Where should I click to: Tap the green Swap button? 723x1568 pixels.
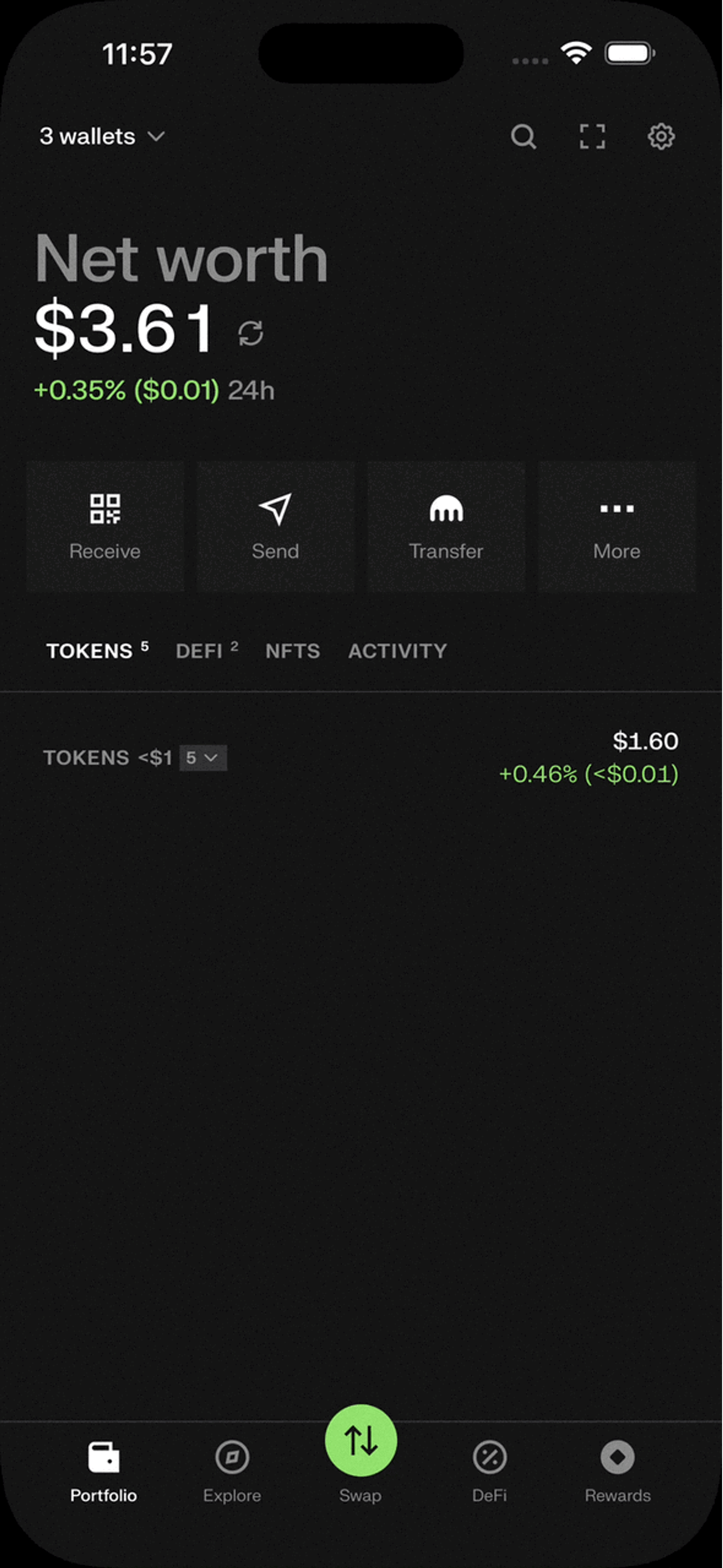pos(361,1440)
